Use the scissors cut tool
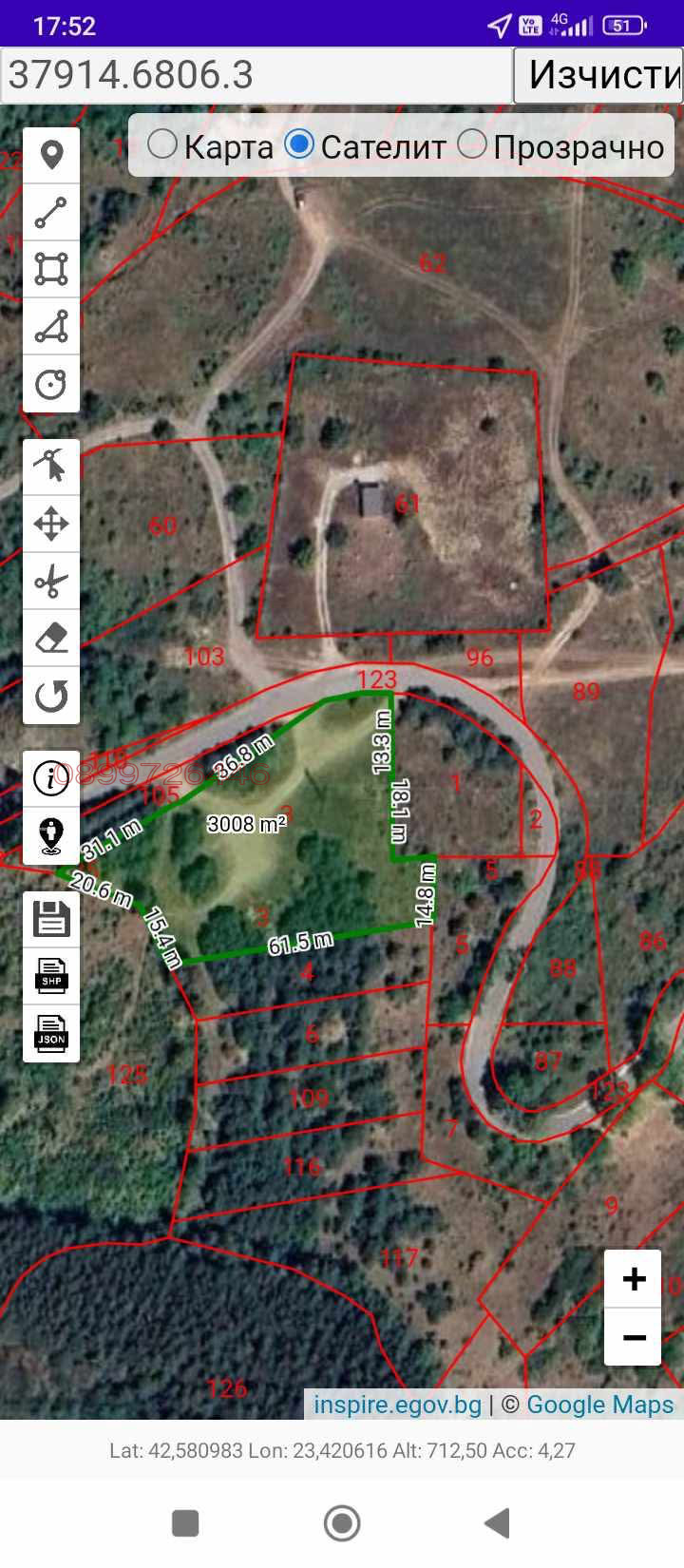This screenshot has width=684, height=1568. pos(51,581)
